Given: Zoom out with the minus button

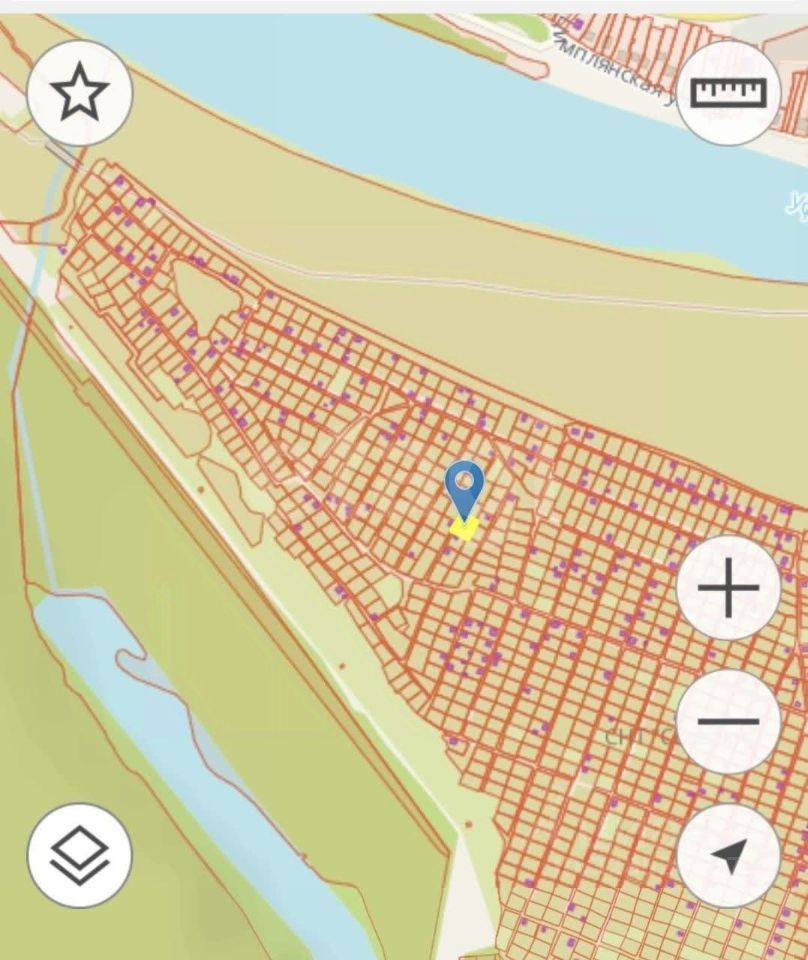Looking at the screenshot, I should (x=728, y=721).
